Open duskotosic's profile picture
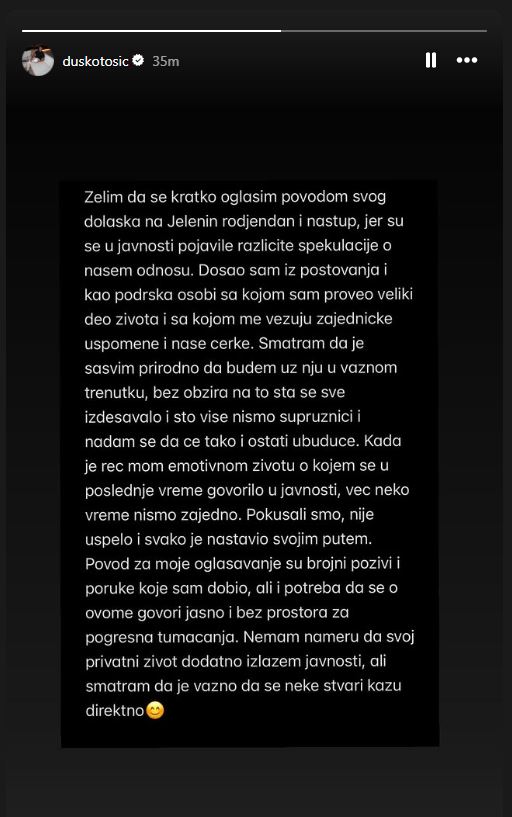Image resolution: width=512 pixels, height=817 pixels. [38, 60]
